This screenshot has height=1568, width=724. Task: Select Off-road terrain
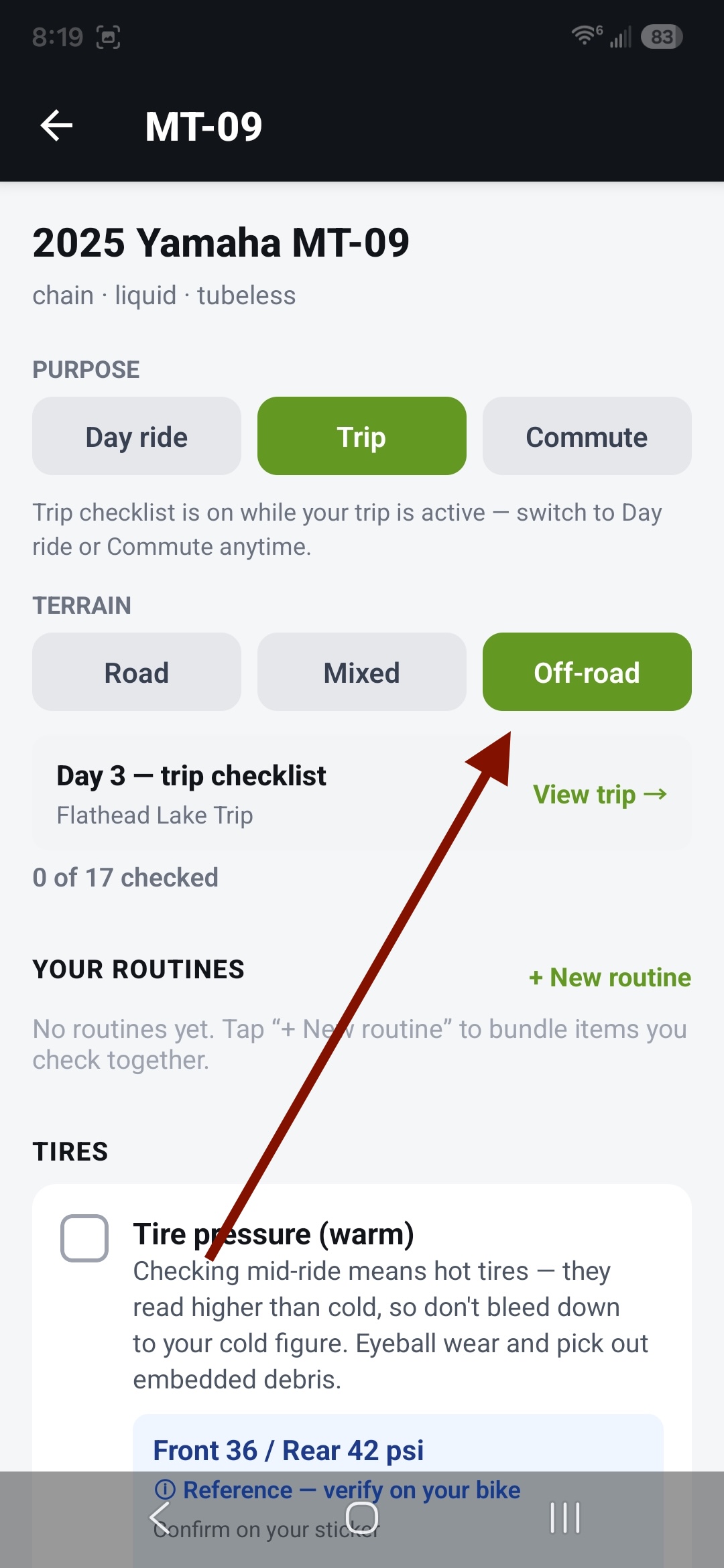click(587, 672)
